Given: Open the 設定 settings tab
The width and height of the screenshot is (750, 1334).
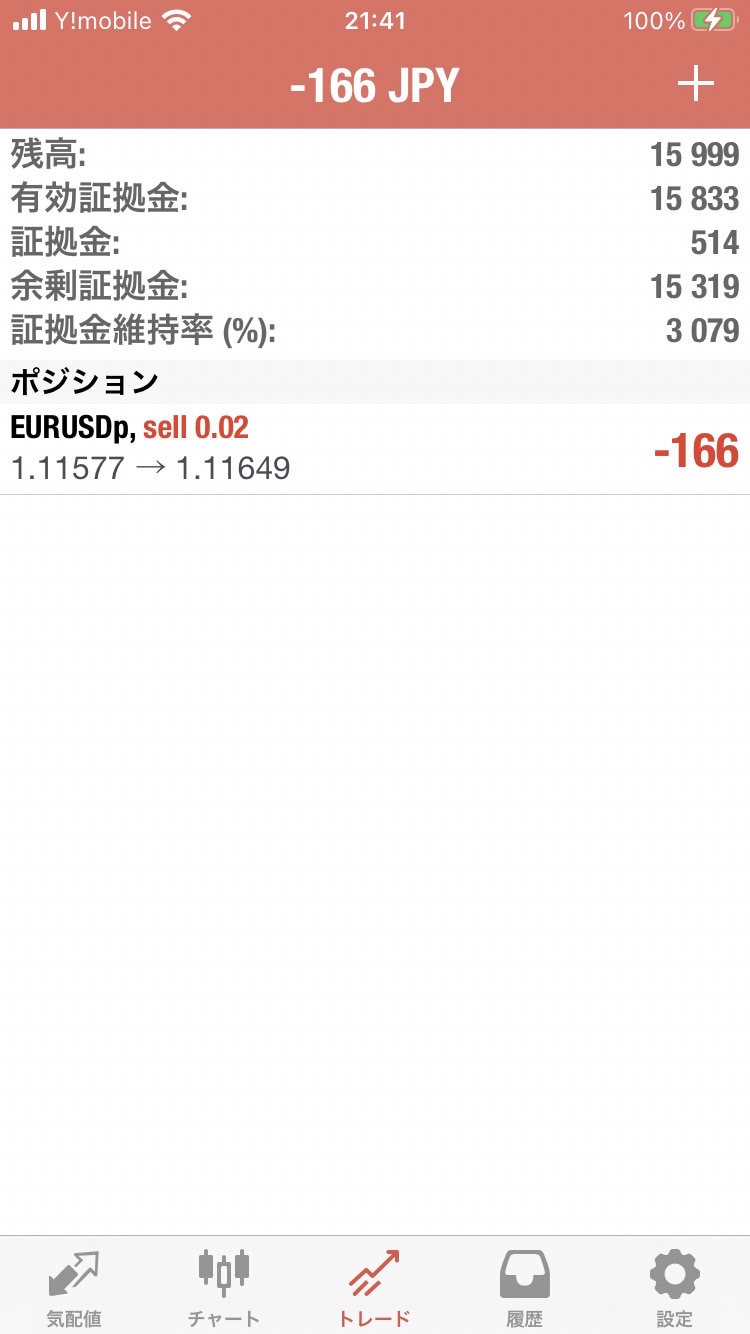Looking at the screenshot, I should point(674,1287).
